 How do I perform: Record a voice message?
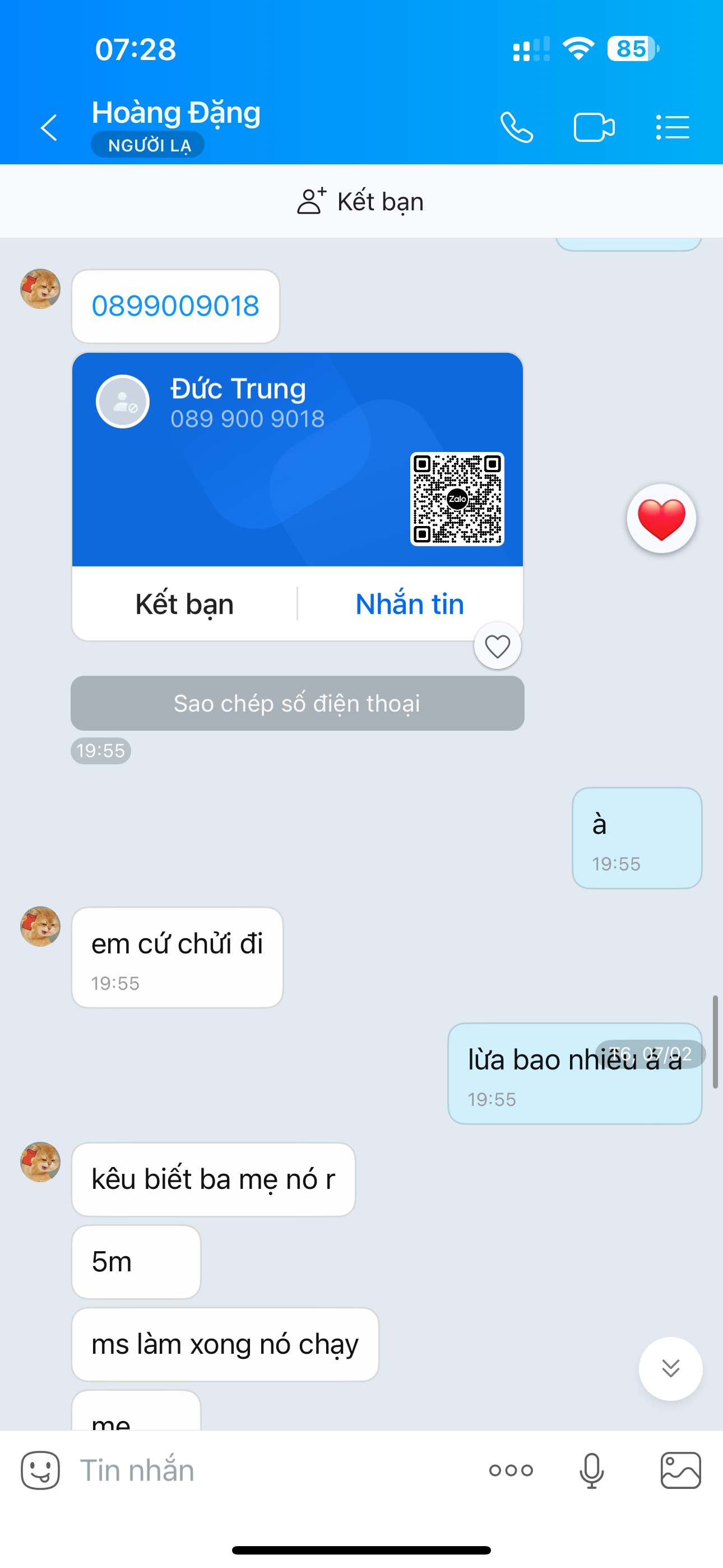tap(591, 1470)
